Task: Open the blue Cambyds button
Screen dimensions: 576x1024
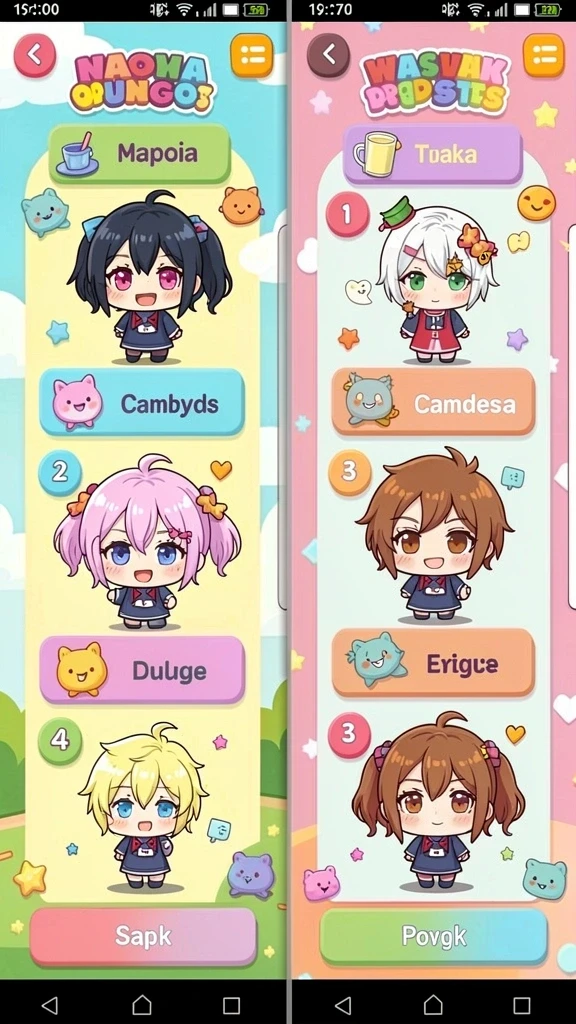Action: tap(142, 403)
